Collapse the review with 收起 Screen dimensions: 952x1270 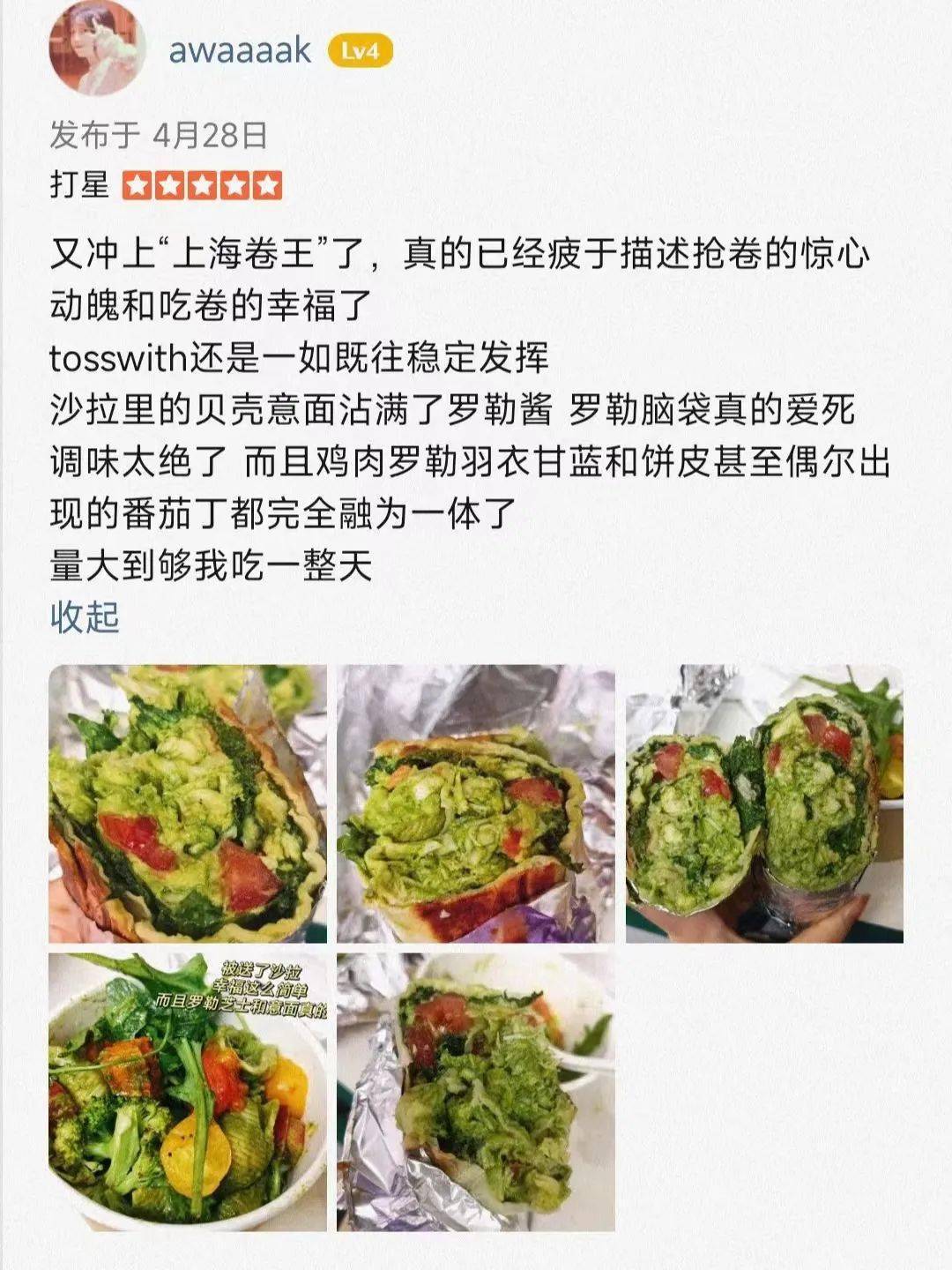[x=85, y=616]
